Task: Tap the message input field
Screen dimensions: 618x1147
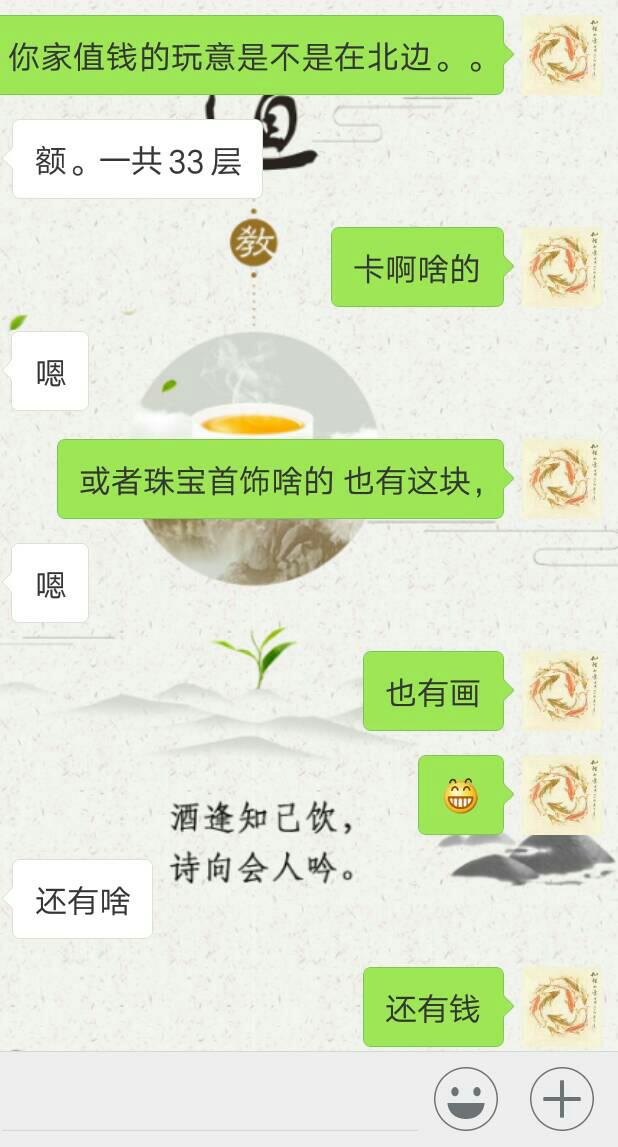Action: [210, 1100]
